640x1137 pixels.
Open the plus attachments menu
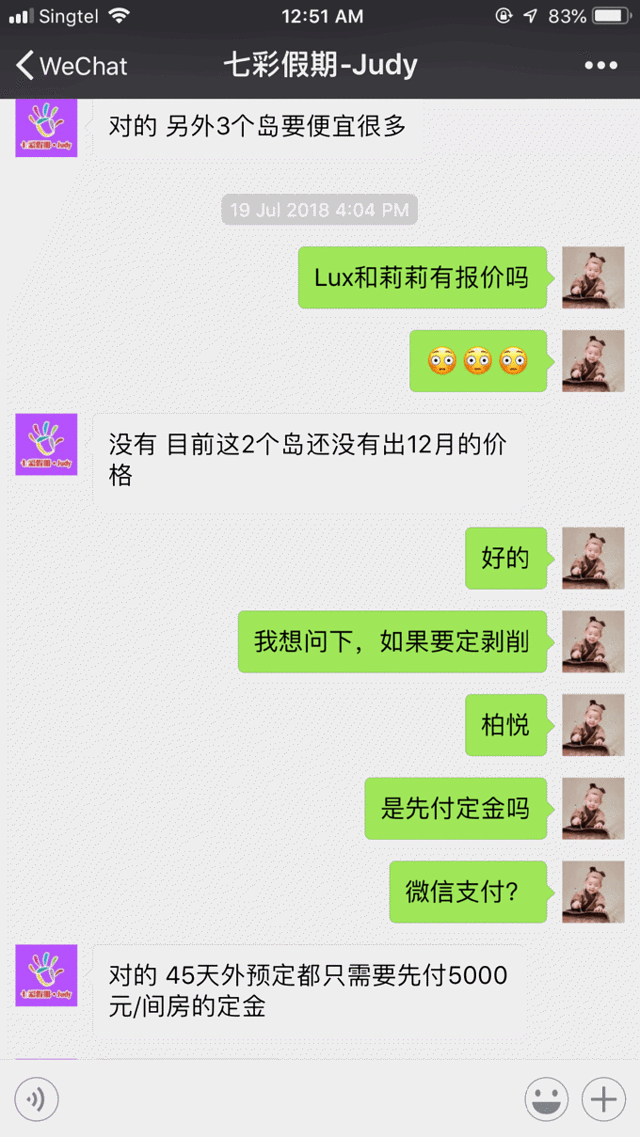[603, 1100]
